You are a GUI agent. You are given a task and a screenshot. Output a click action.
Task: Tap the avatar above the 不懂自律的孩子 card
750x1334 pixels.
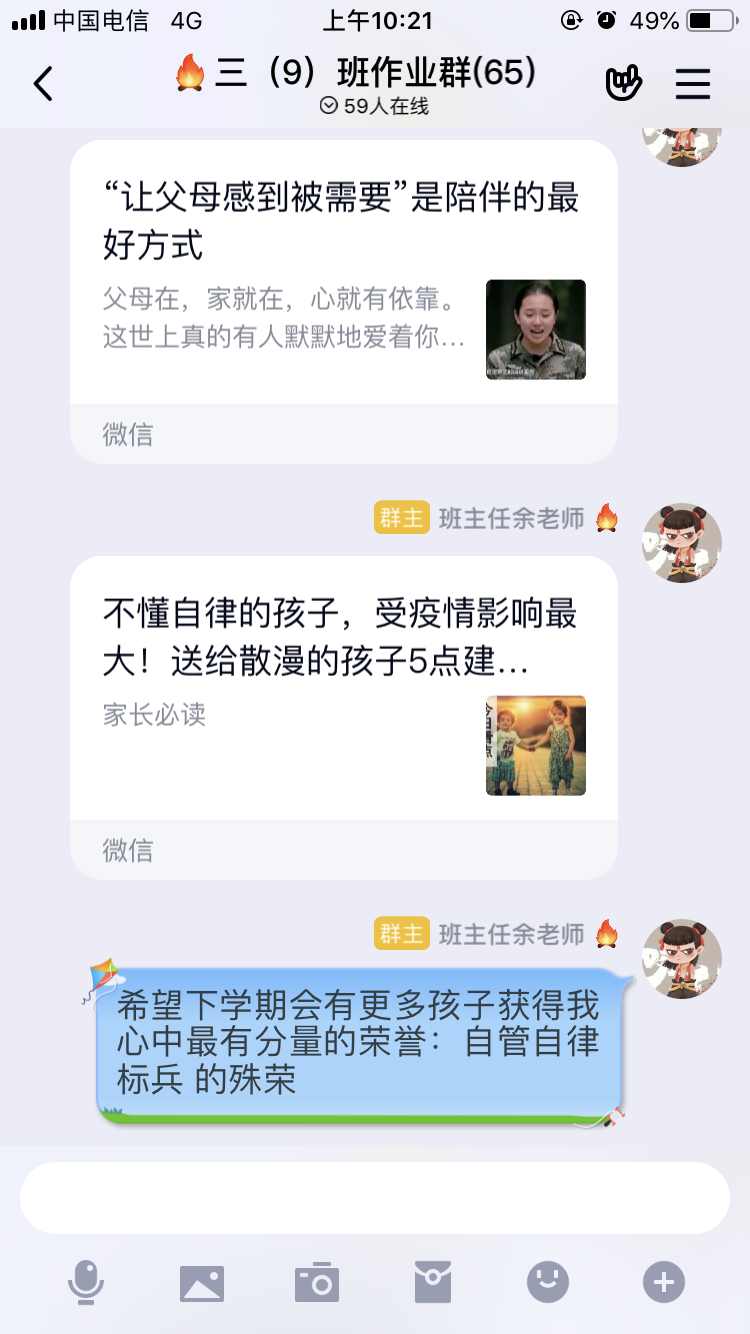pyautogui.click(x=682, y=543)
